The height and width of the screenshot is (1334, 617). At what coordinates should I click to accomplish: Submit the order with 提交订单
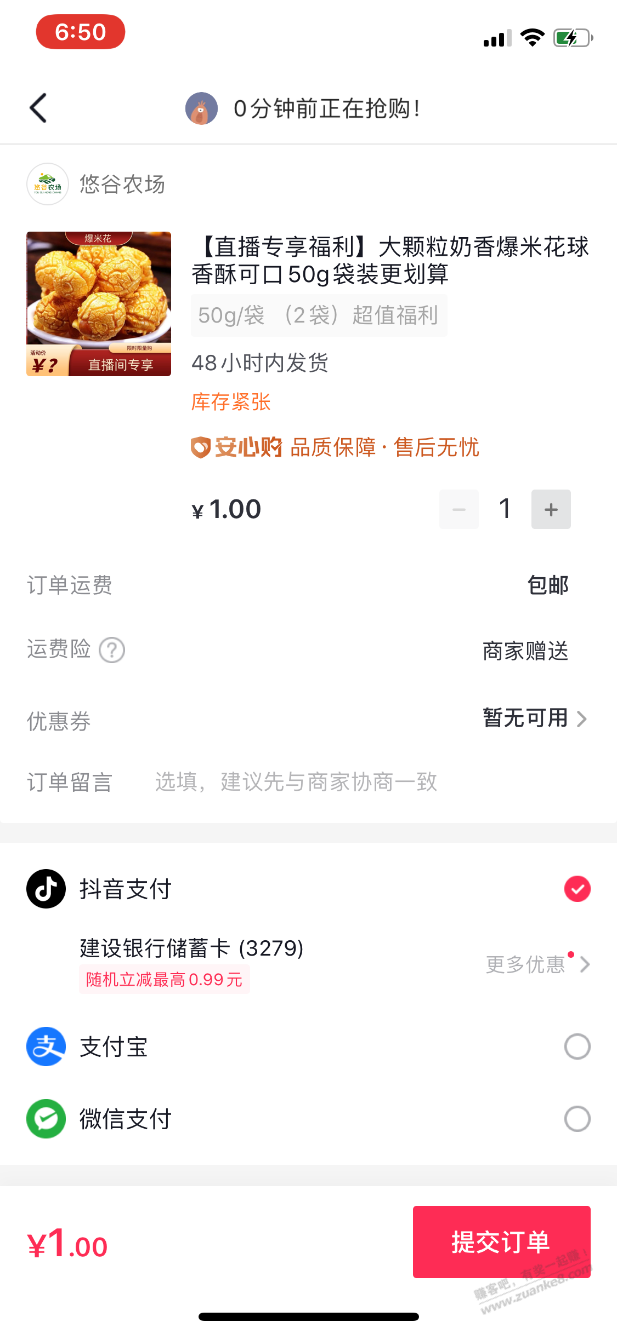click(x=501, y=1242)
